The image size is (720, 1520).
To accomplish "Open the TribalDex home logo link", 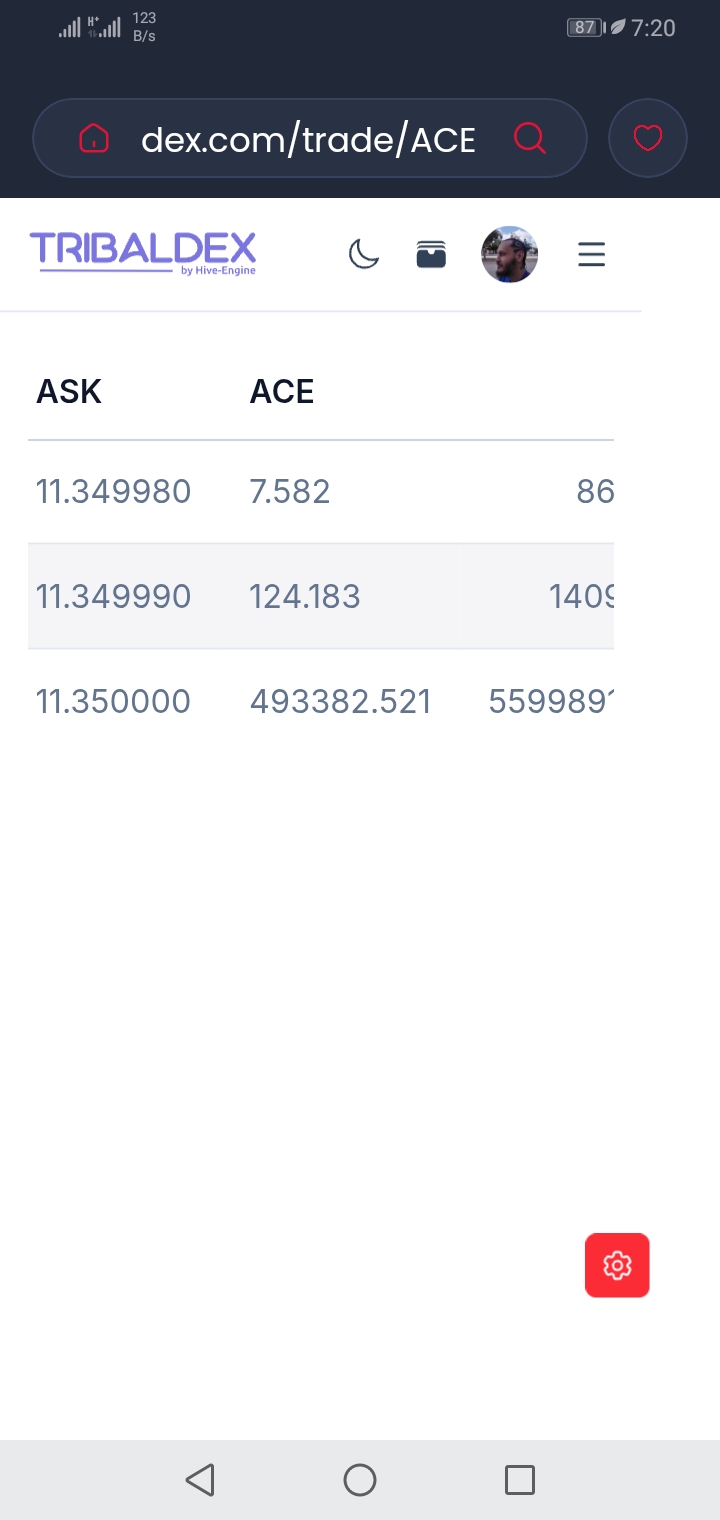I will coord(143,253).
